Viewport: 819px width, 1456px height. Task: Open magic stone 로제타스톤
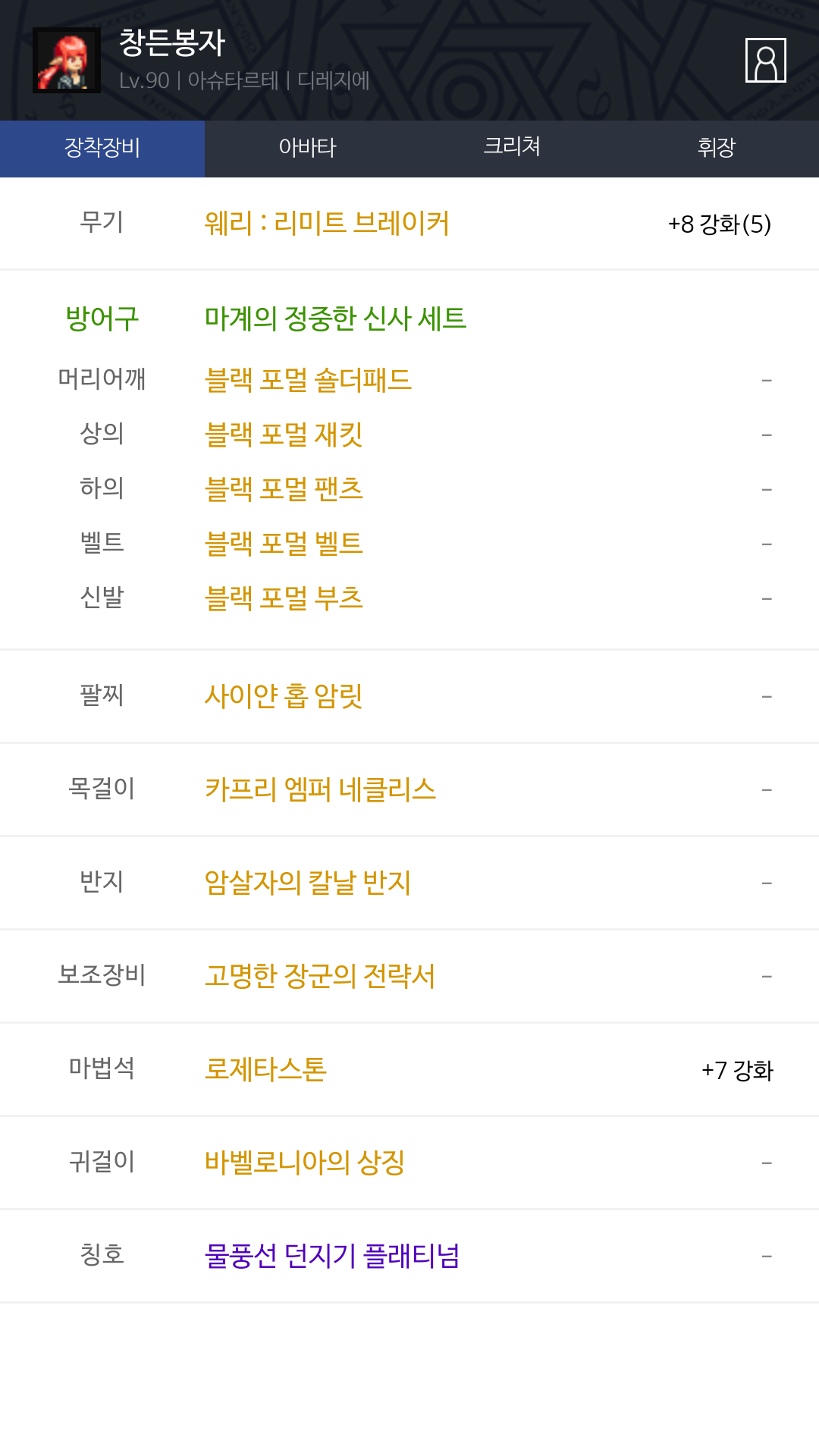[265, 1069]
